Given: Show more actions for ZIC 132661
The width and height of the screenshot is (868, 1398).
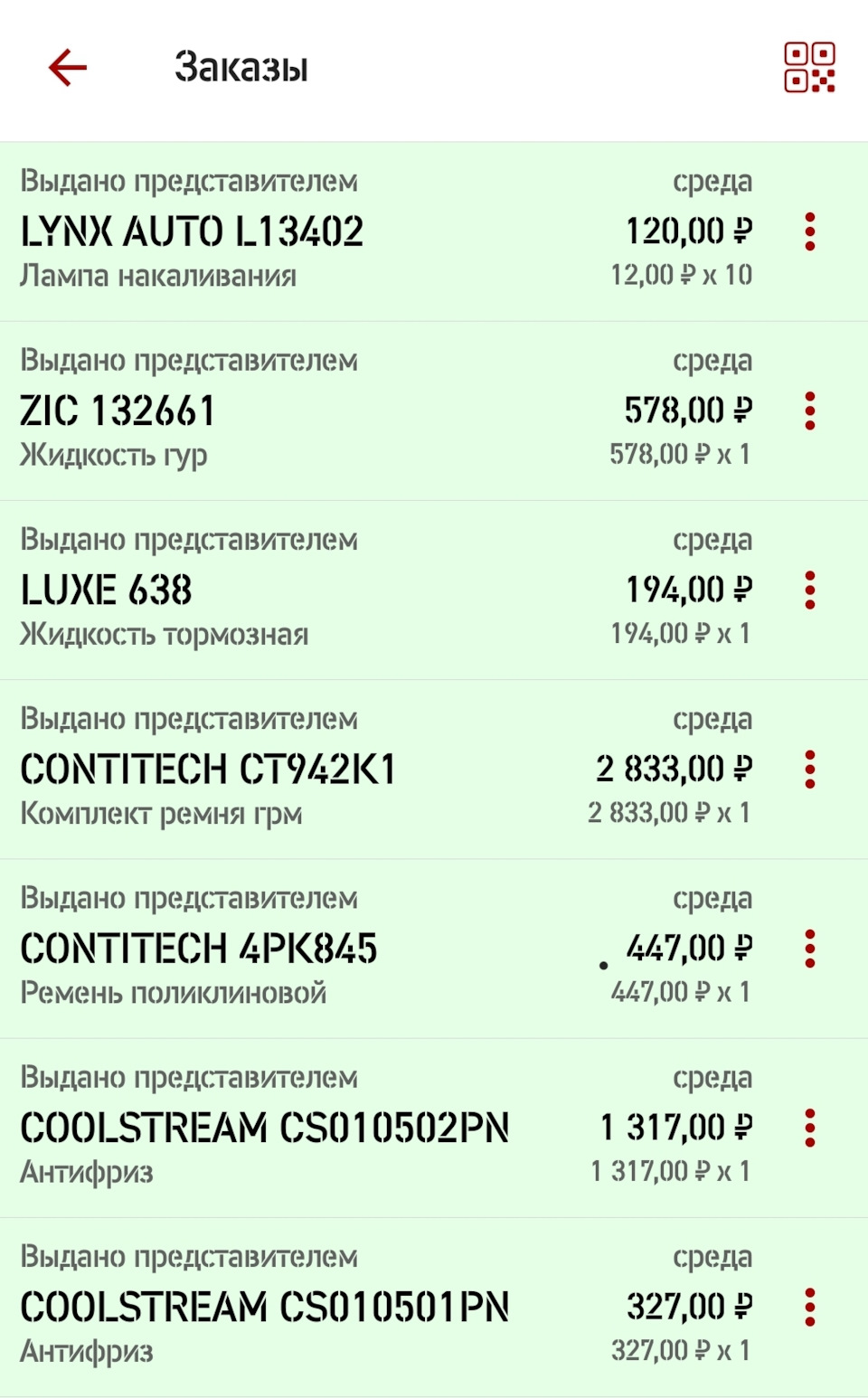Looking at the screenshot, I should (x=810, y=411).
